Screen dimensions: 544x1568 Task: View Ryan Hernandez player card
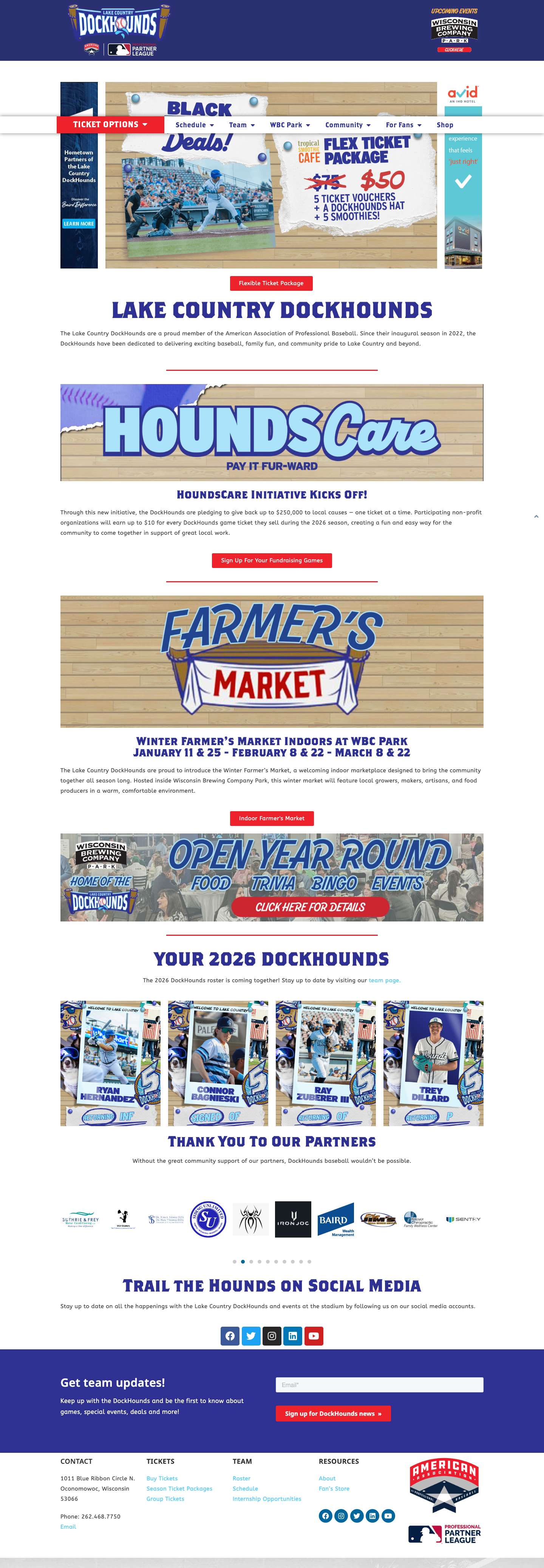pyautogui.click(x=110, y=1063)
